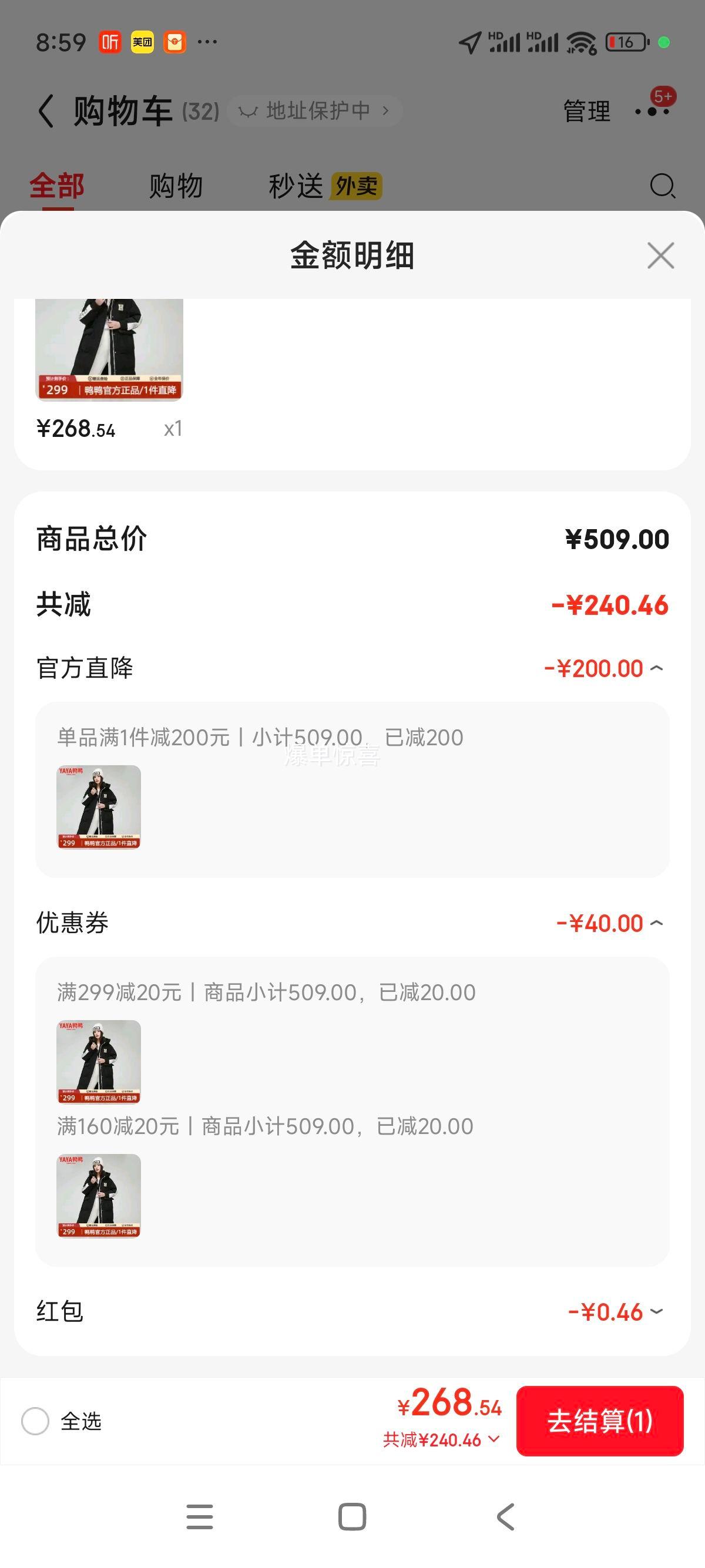Go back from the 购物车 page
This screenshot has height=1568, width=705.
pyautogui.click(x=46, y=111)
